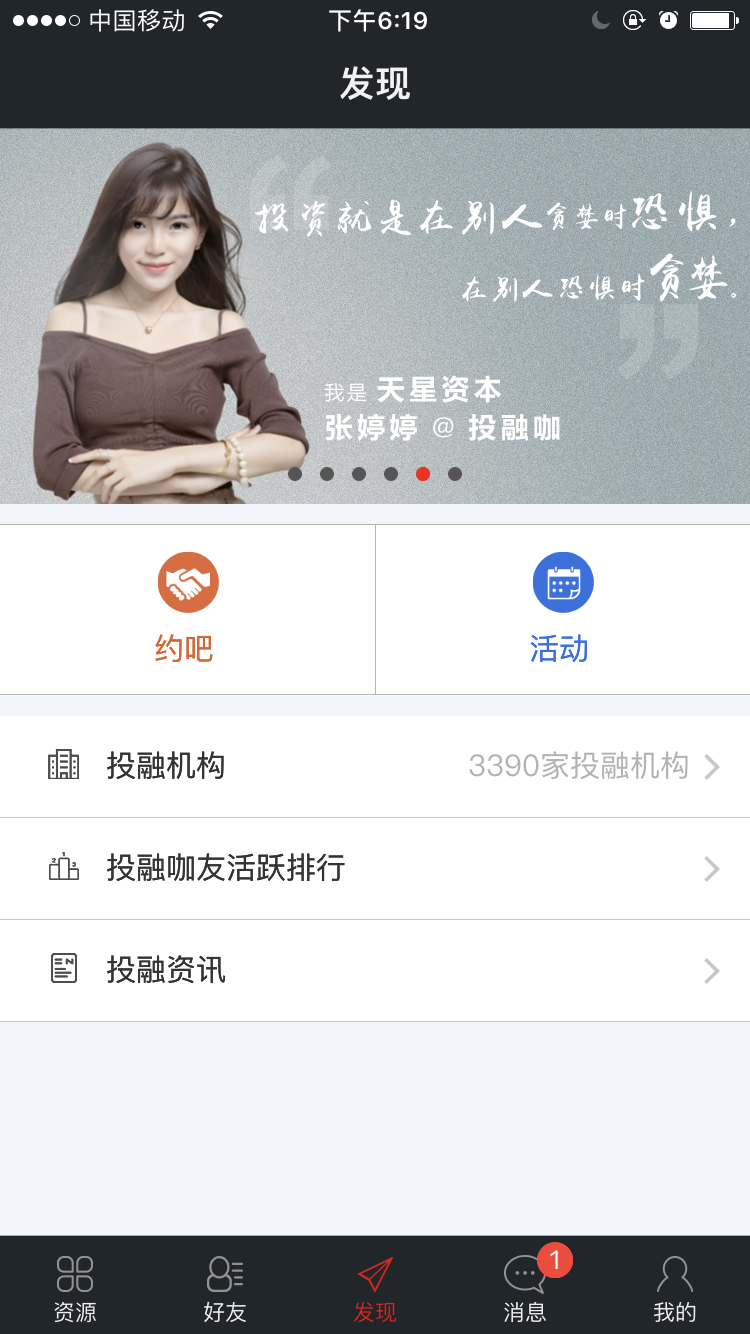Go to the 我的 profile tab

pos(675,1287)
